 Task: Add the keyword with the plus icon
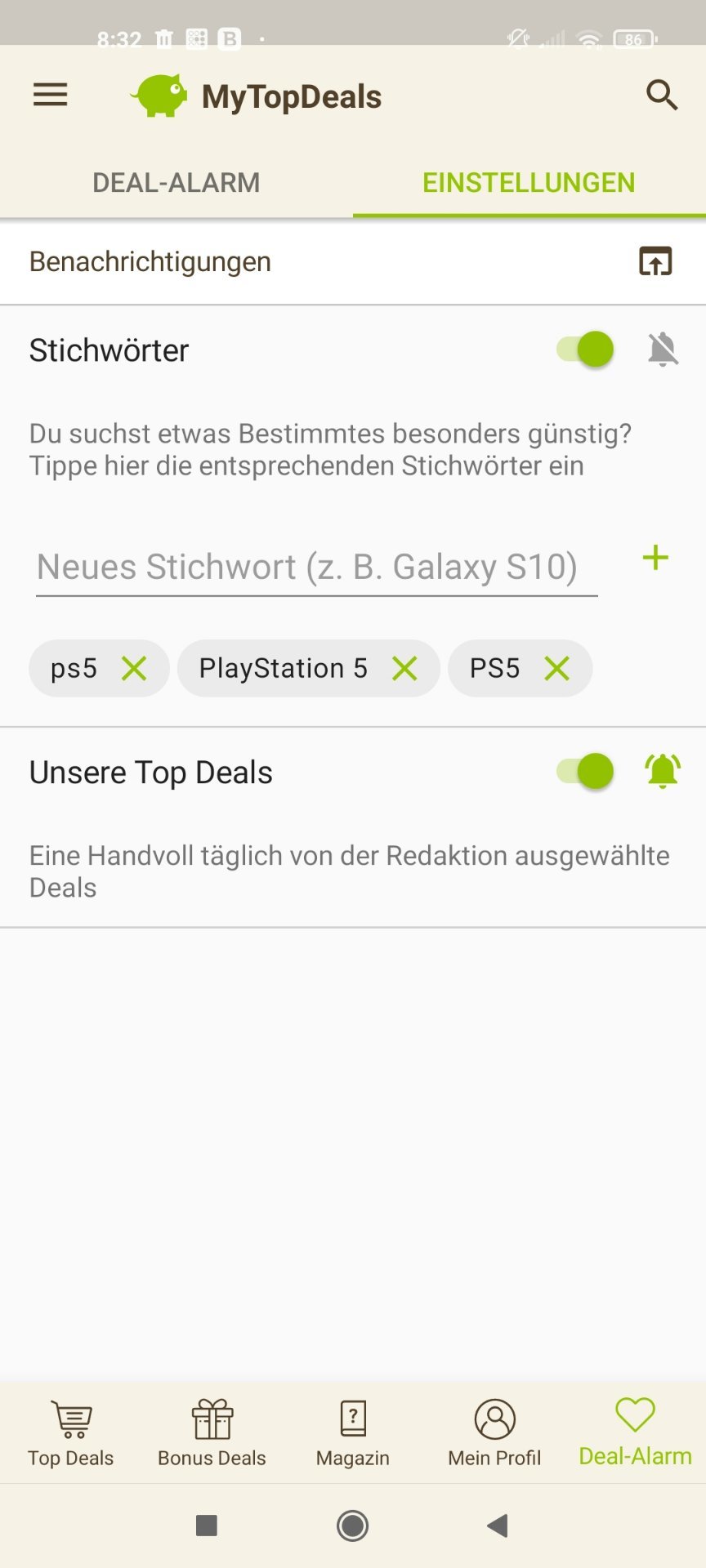655,559
